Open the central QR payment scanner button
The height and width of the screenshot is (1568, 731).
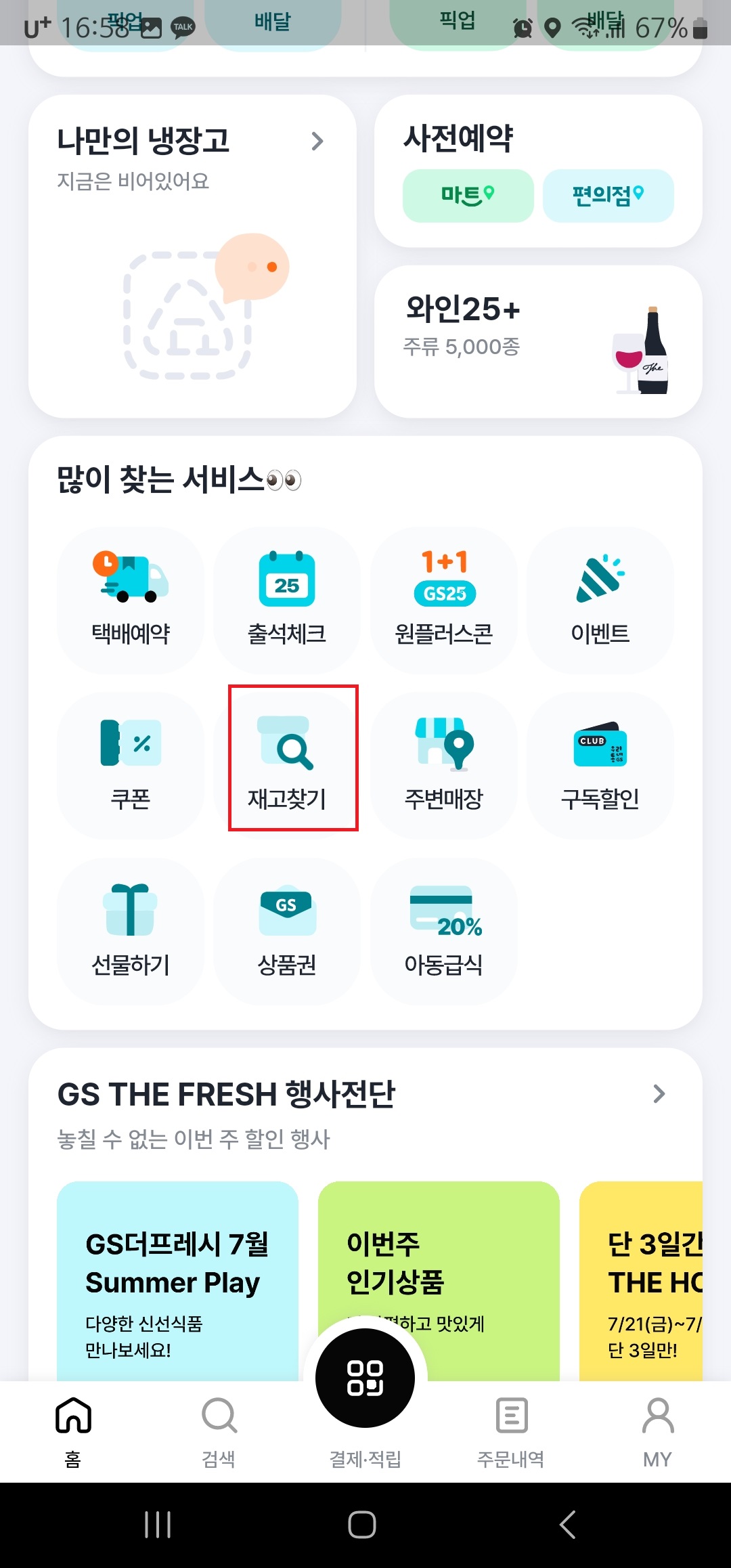click(365, 1378)
